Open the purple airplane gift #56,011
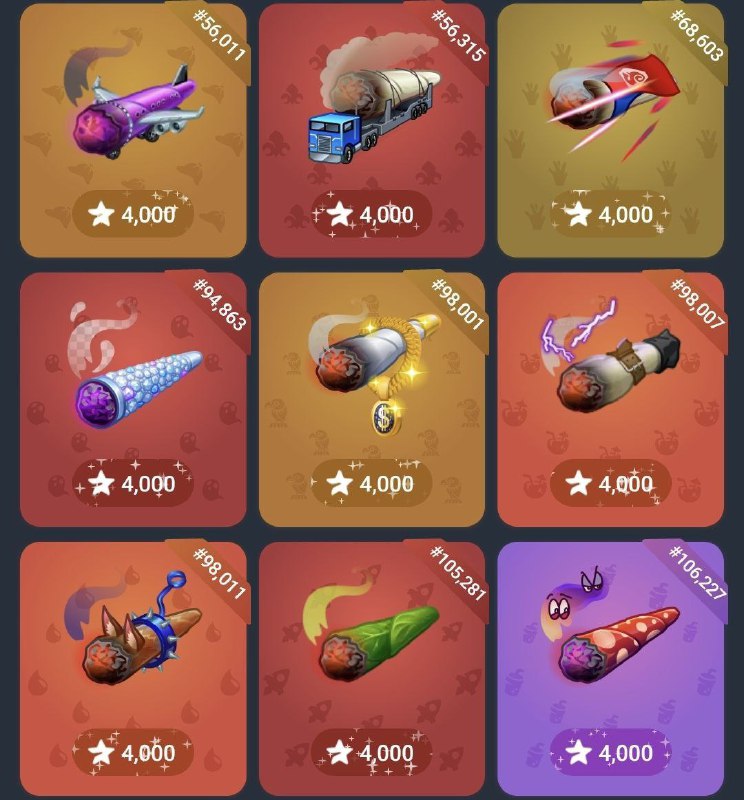 pyautogui.click(x=133, y=130)
